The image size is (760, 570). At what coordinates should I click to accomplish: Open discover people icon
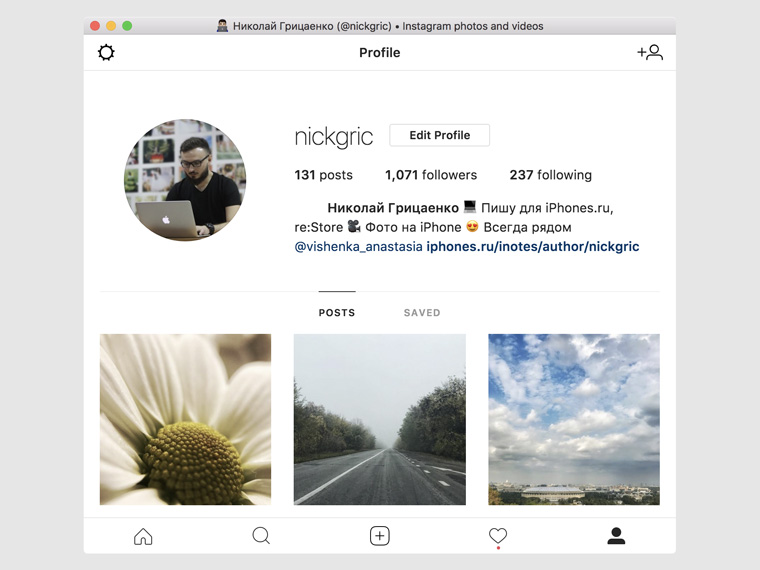click(650, 53)
